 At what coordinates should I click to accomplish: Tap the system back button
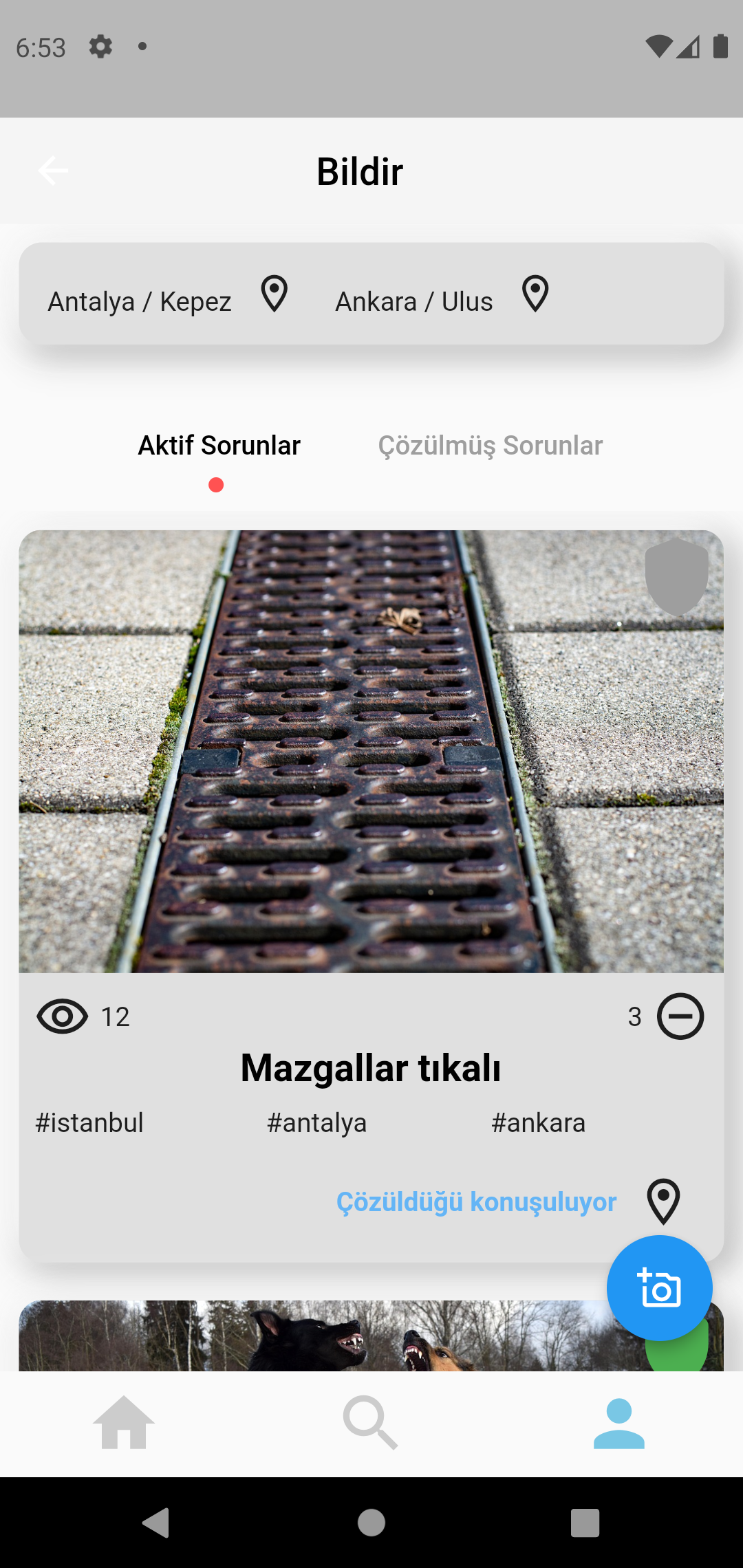pyautogui.click(x=157, y=1523)
